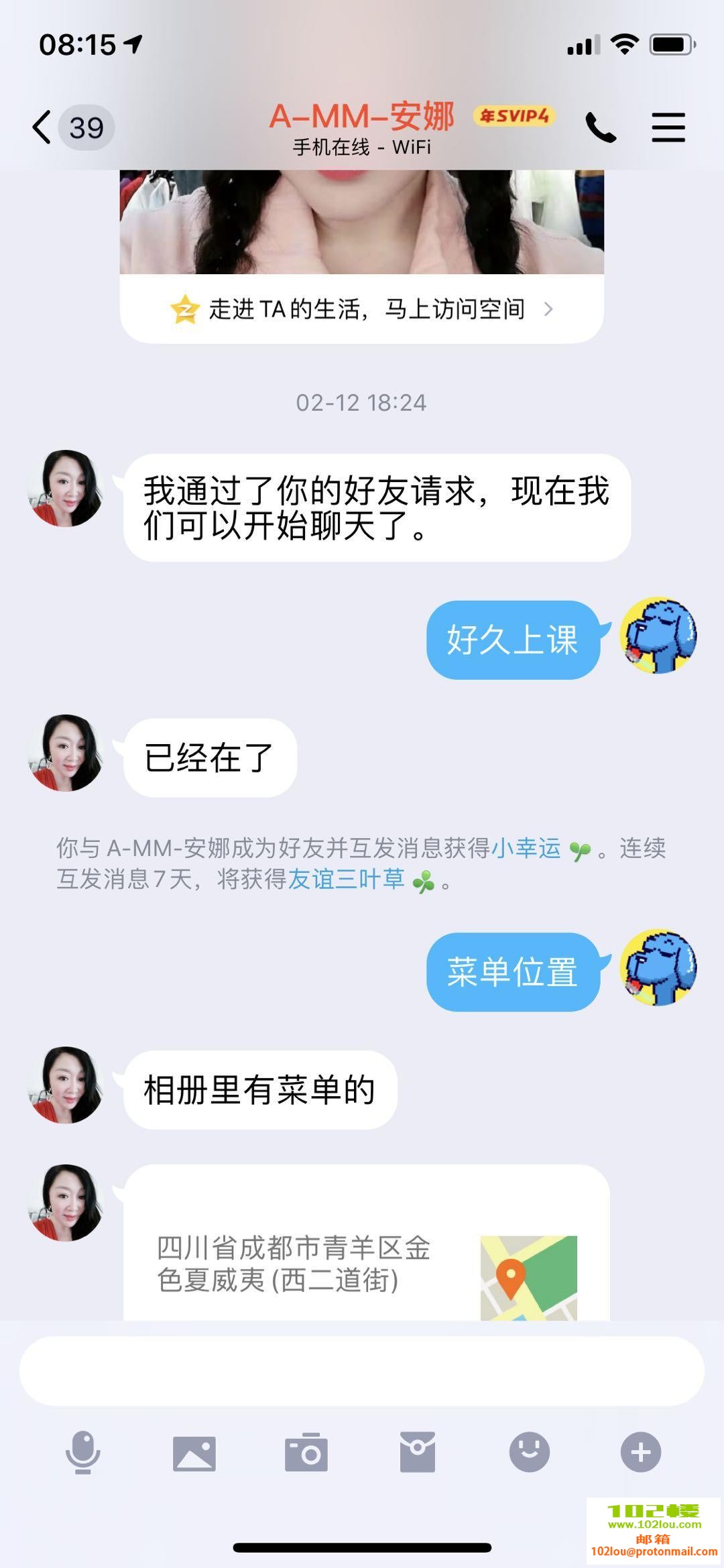View the SVIP4 badge
Viewport: 724px width, 1568px height.
[x=514, y=116]
